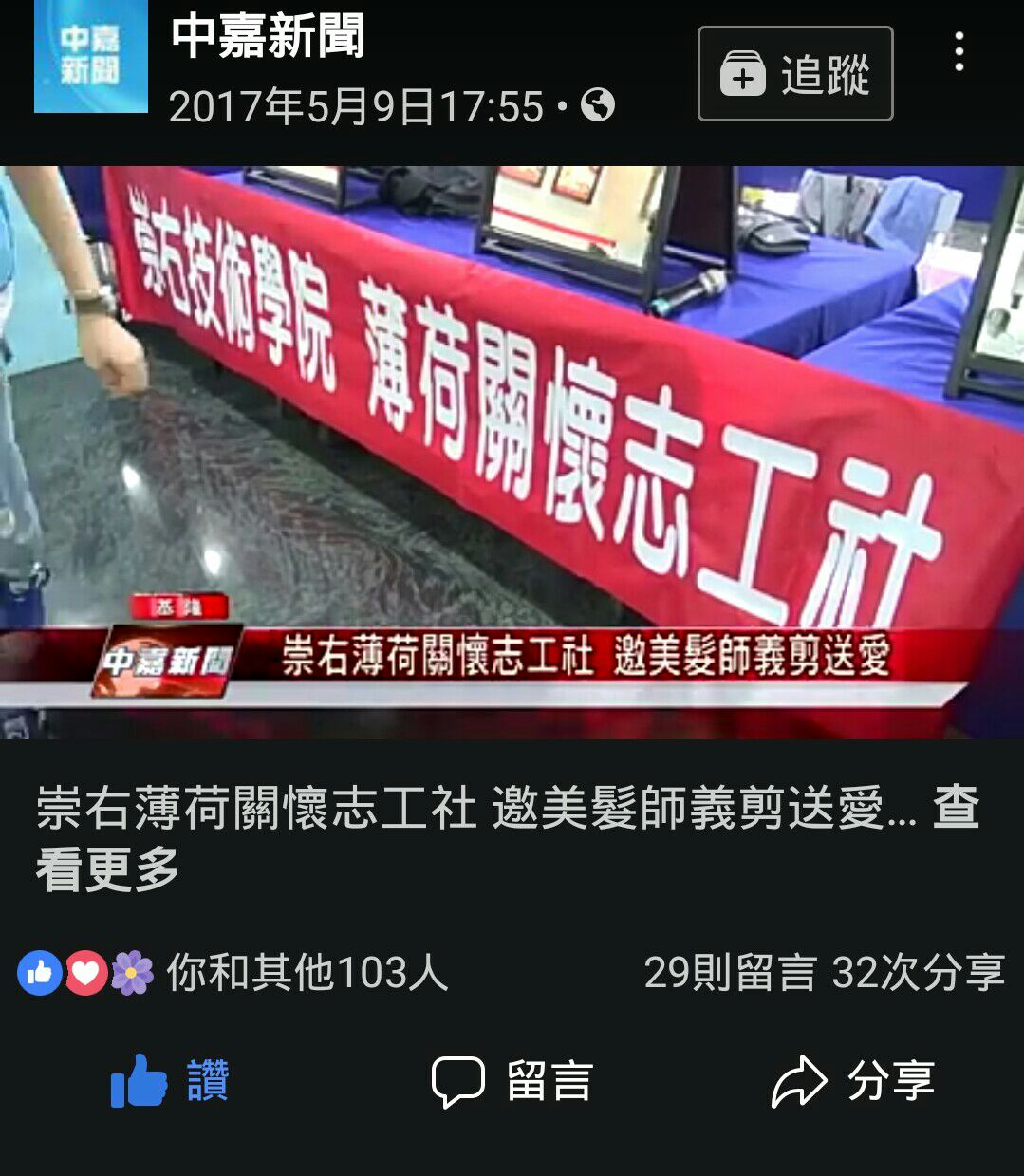This screenshot has height=1176, width=1024.
Task: Expand the caption with 查看更多
Action: (x=954, y=810)
